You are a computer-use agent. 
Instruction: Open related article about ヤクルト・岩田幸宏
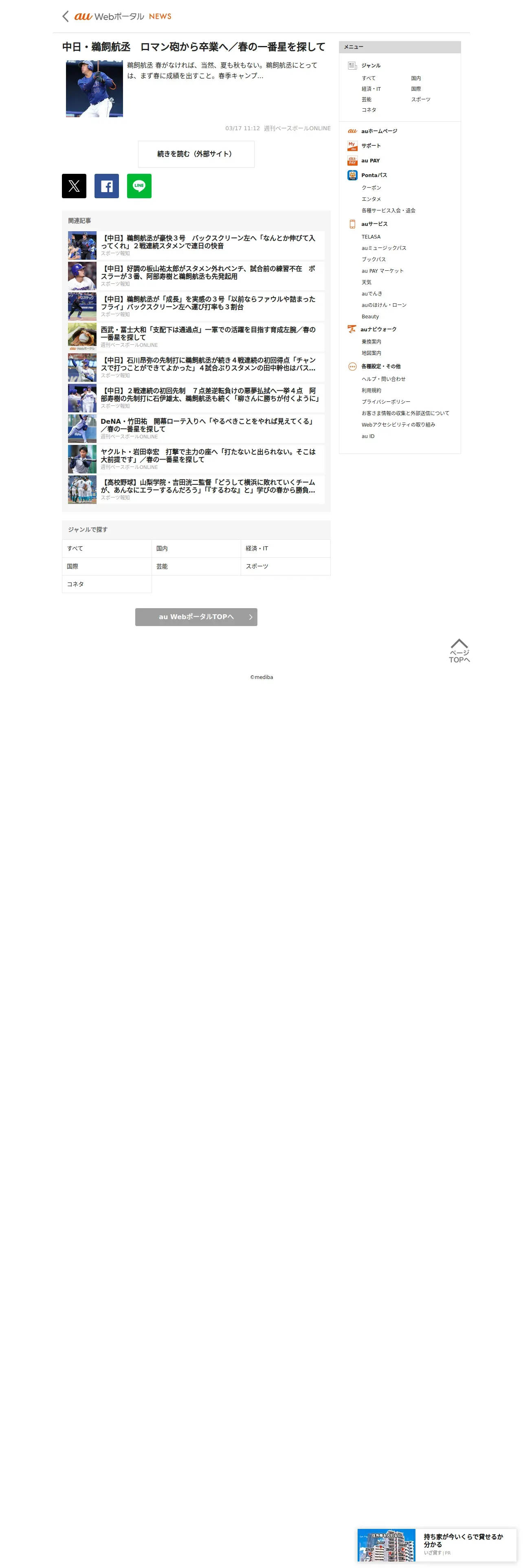196,459
